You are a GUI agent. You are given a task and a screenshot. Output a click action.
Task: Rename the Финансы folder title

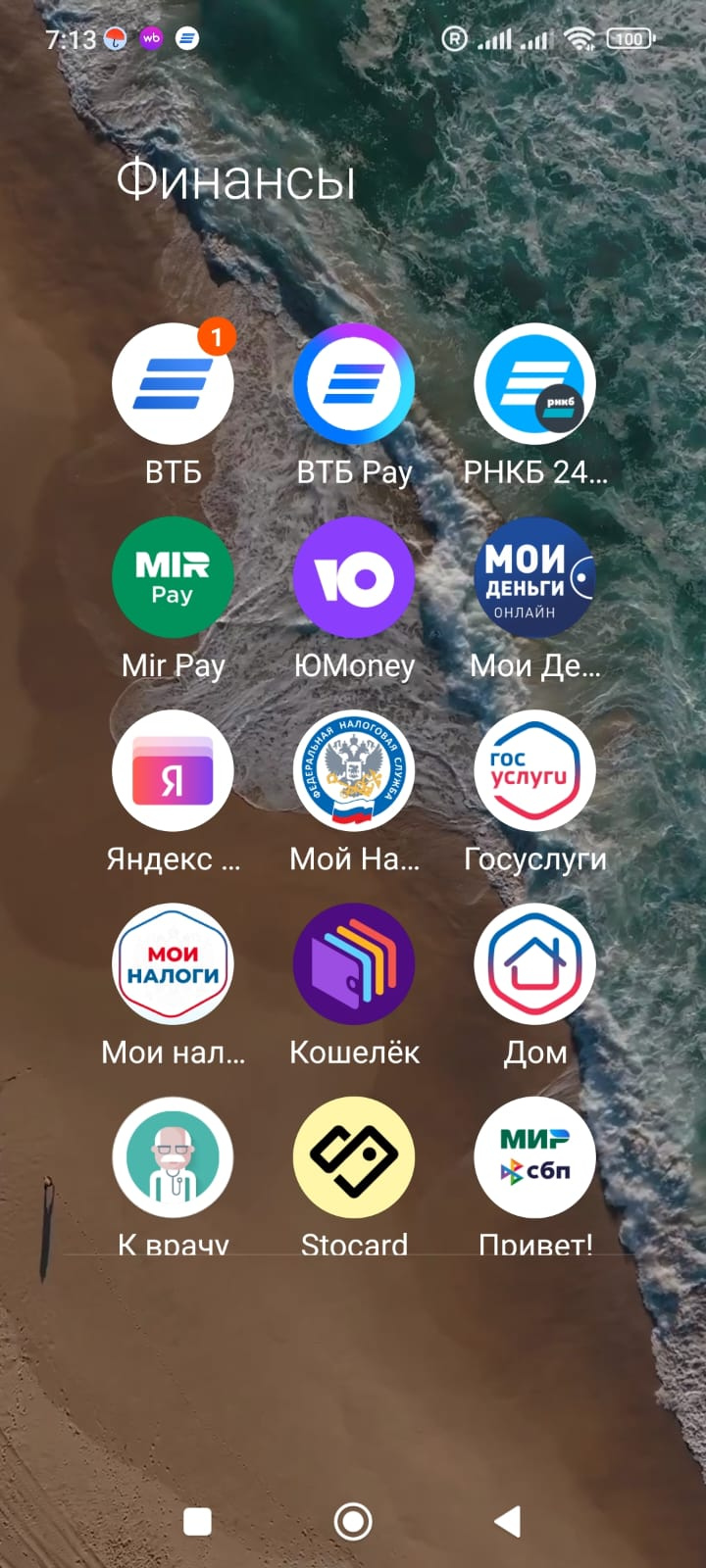(235, 180)
